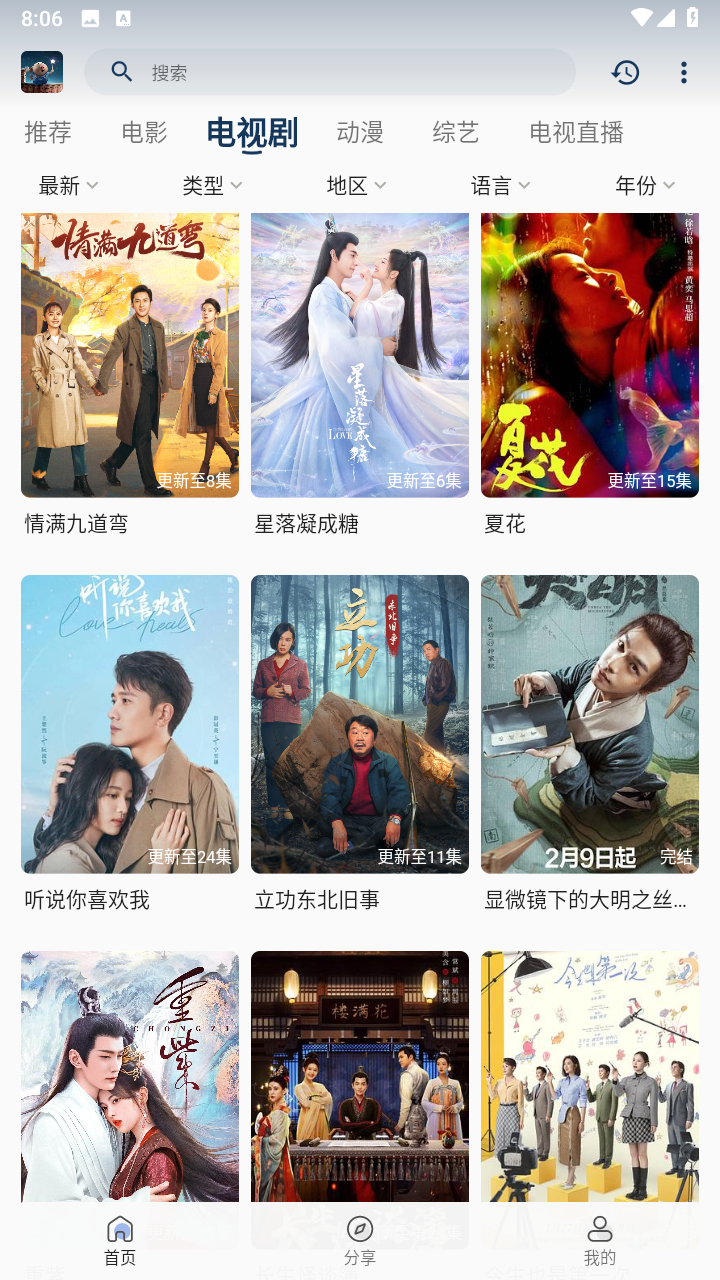This screenshot has width=720, height=1280.
Task: Expand the 地区 region dropdown
Action: pos(354,185)
